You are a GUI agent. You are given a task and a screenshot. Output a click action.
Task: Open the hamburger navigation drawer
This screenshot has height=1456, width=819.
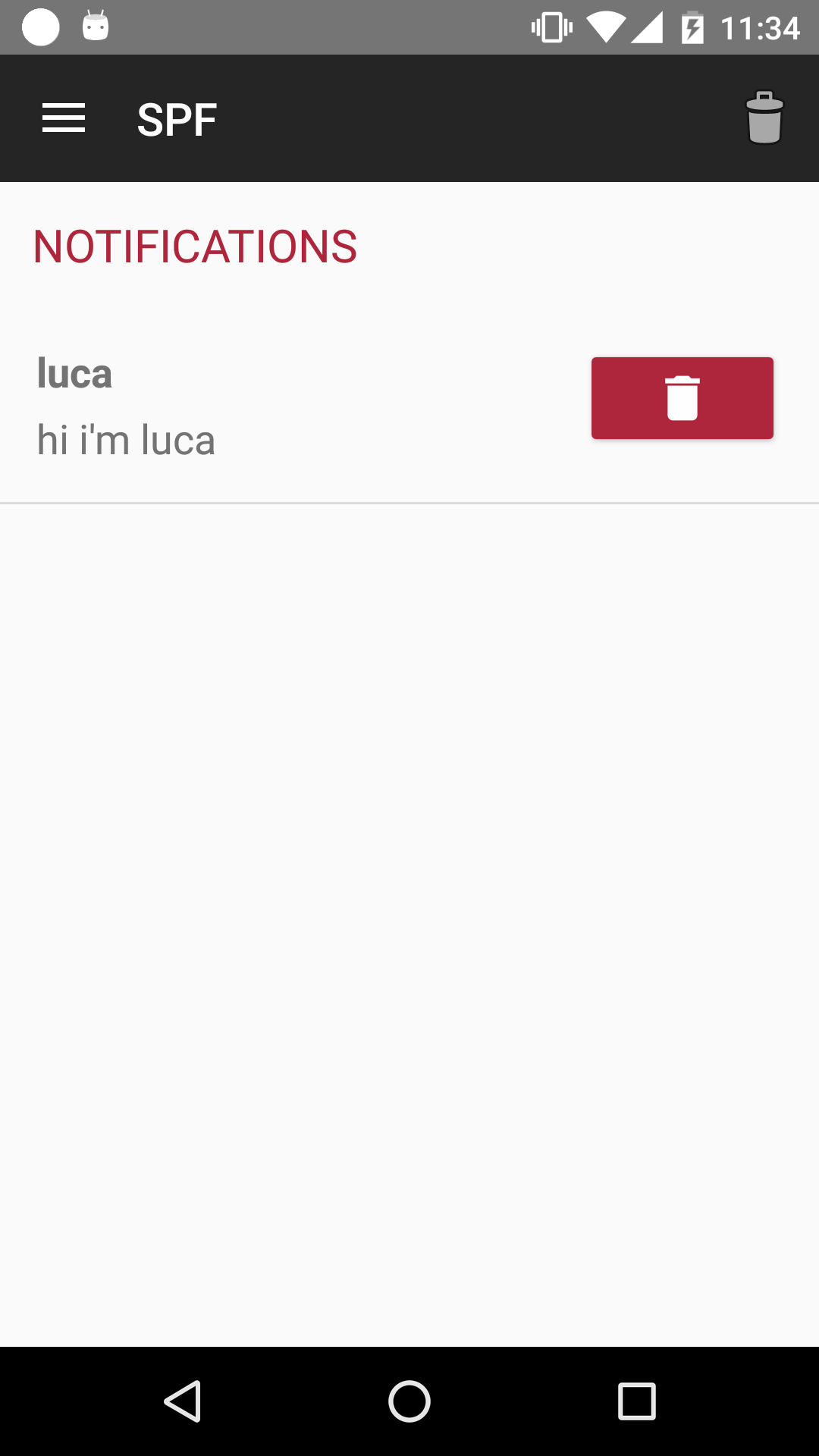click(x=64, y=119)
